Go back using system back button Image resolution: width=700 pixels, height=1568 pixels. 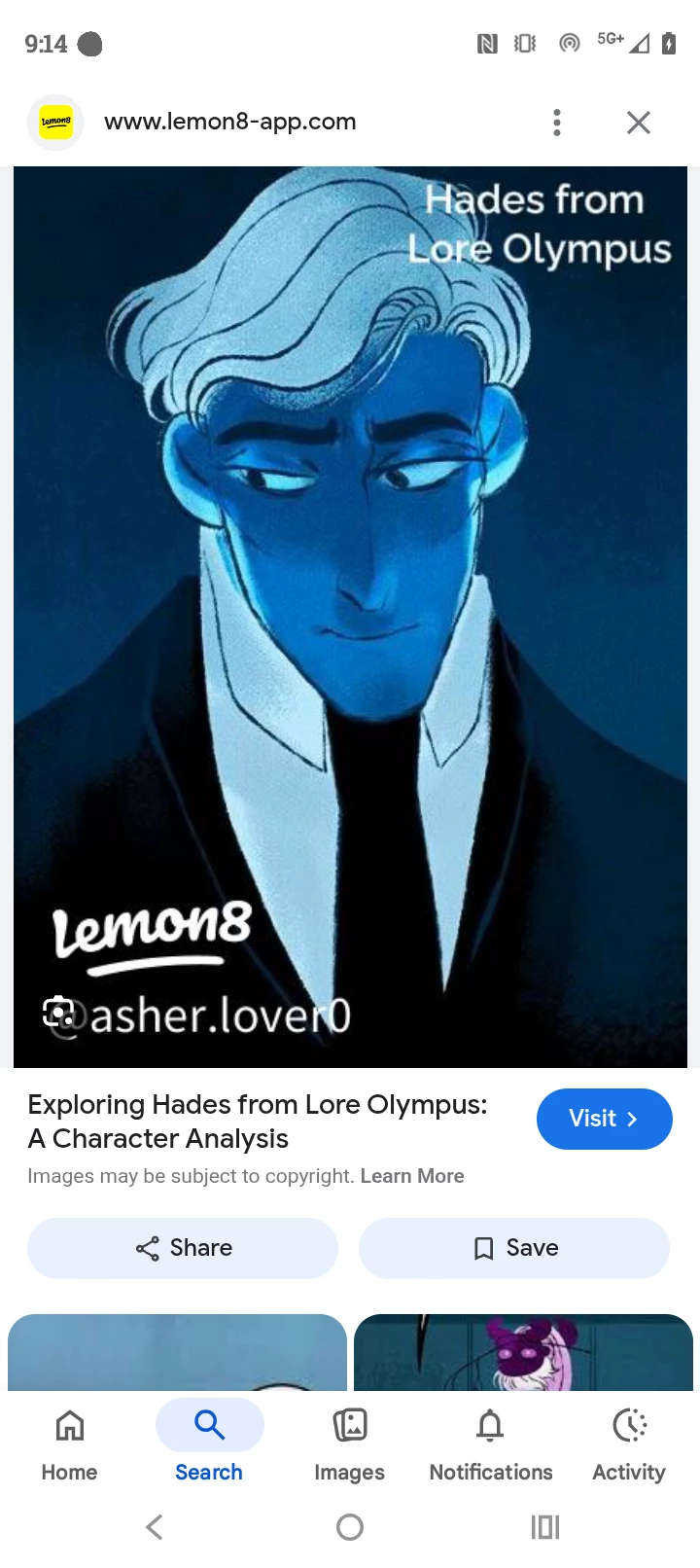155,1527
